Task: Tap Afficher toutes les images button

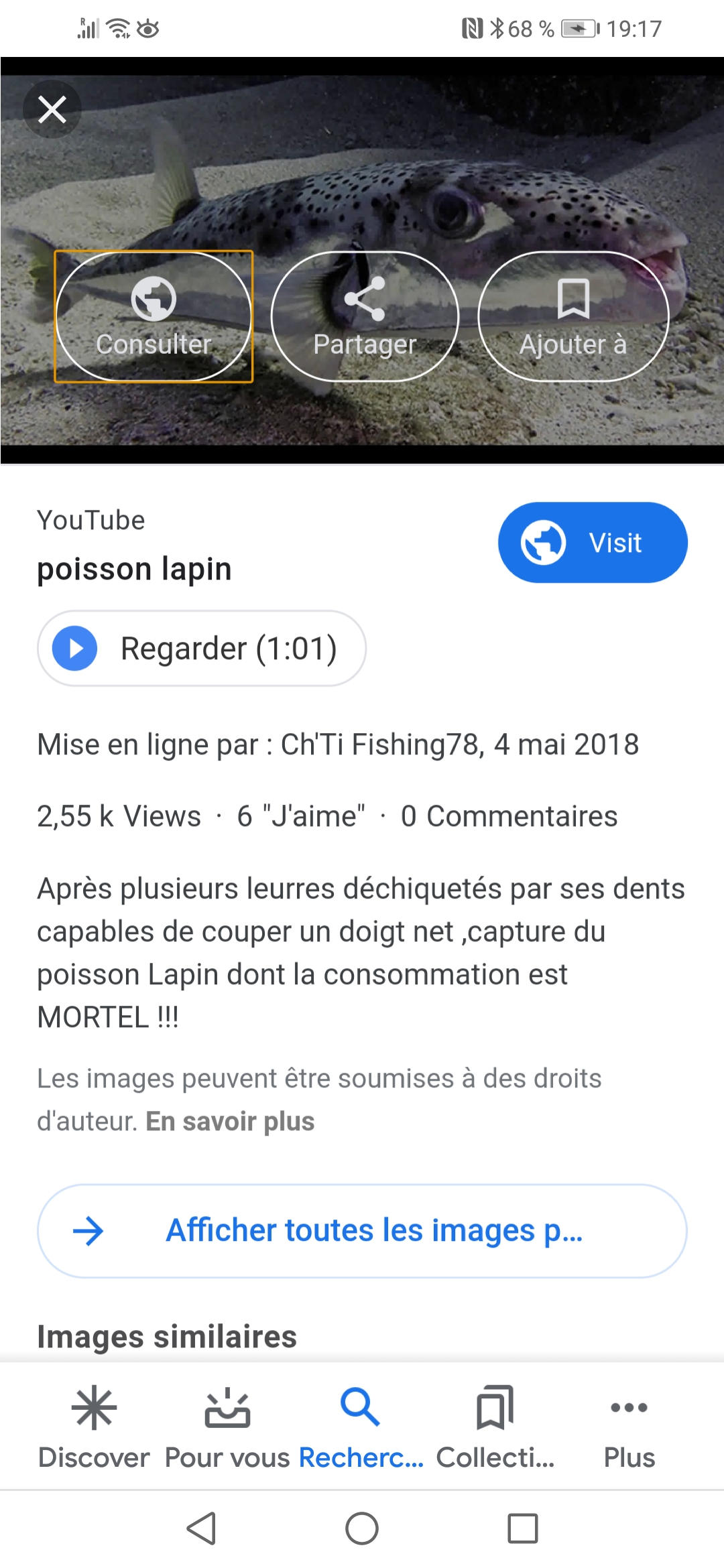Action: pyautogui.click(x=362, y=1231)
